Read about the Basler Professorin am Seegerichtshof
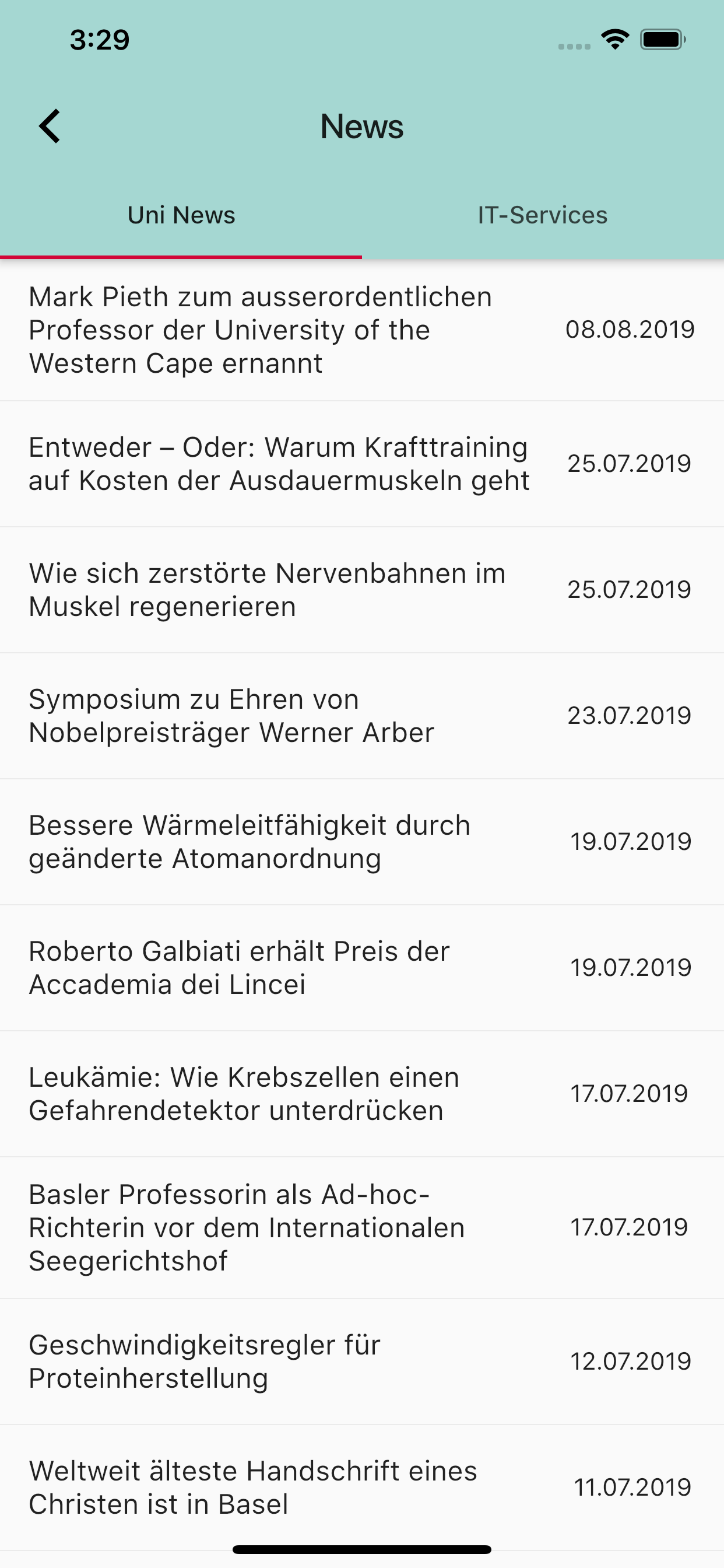Screen dimensions: 724x1568 [x=247, y=1227]
